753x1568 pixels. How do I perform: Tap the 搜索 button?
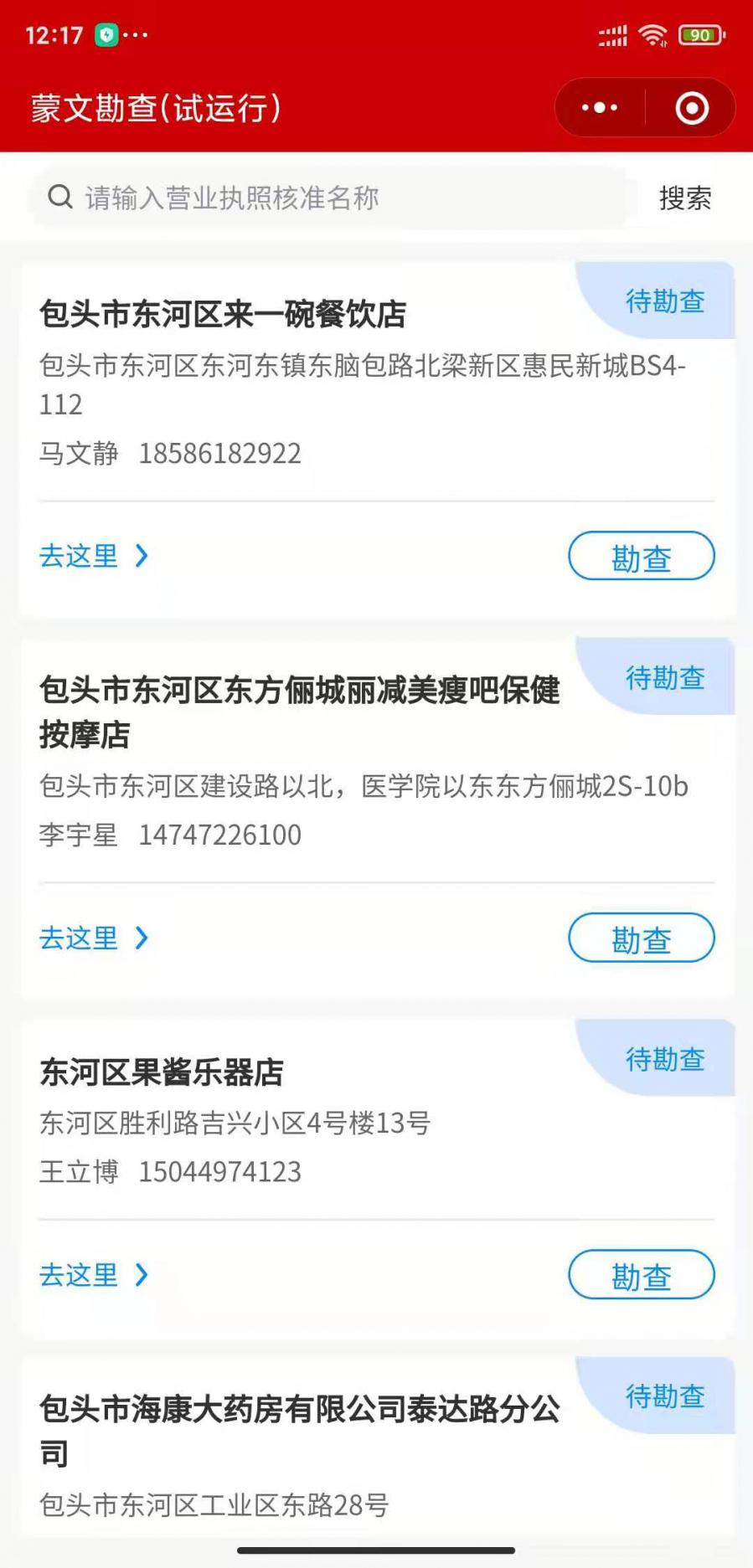coord(684,198)
